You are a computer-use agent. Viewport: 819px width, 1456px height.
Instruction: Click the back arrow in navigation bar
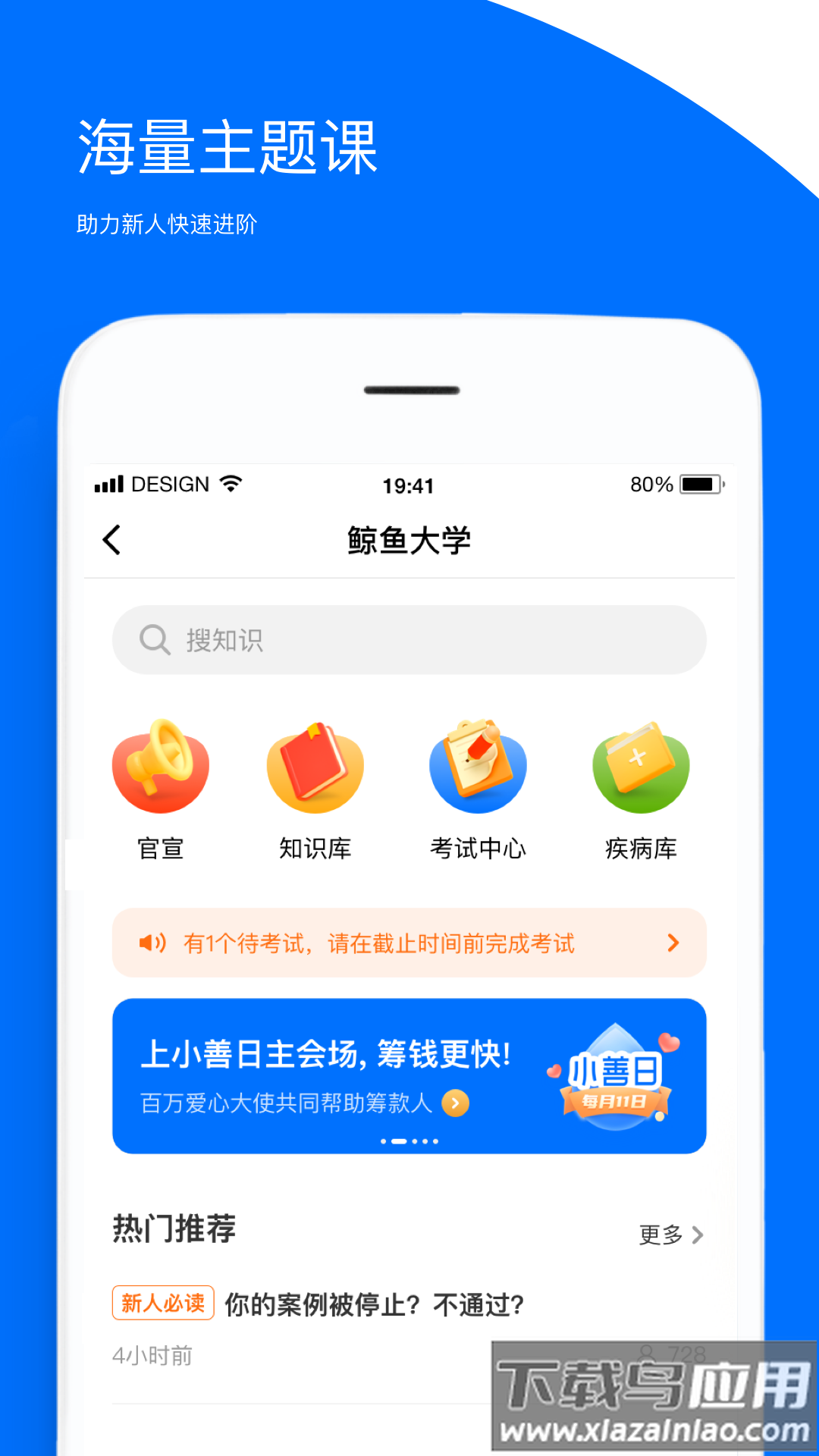tap(112, 540)
